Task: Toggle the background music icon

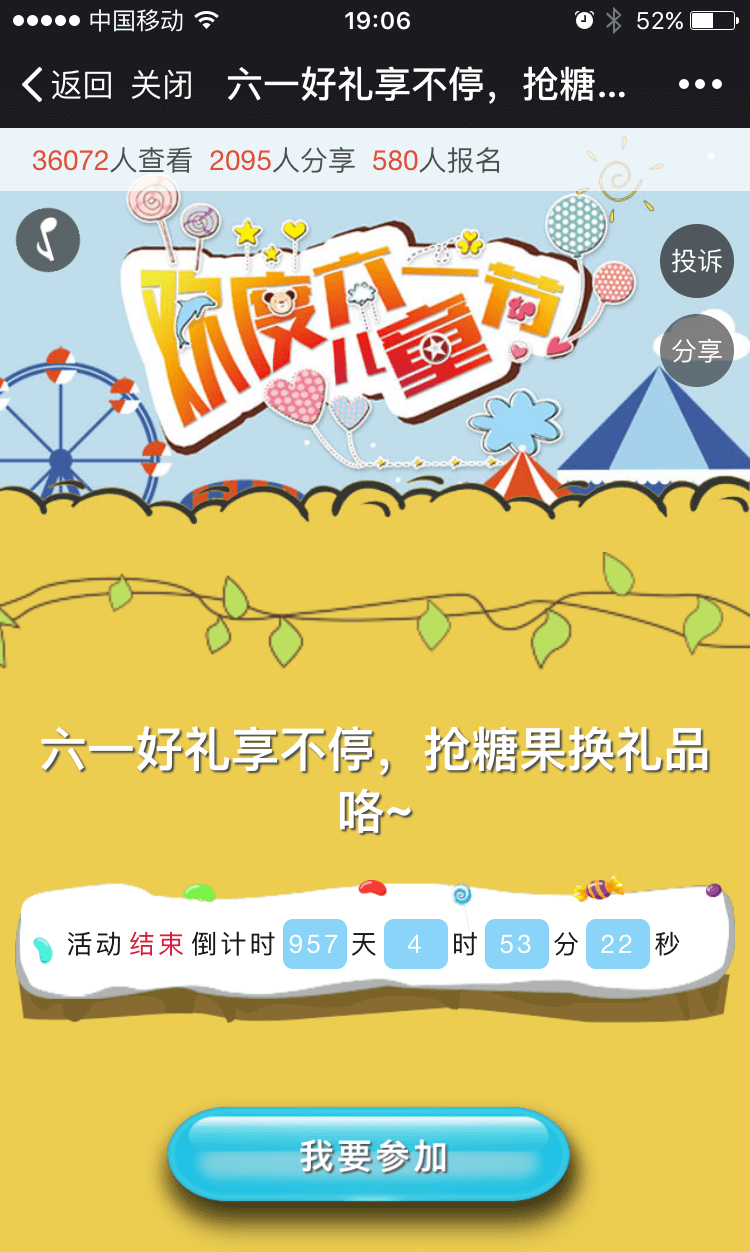Action: [x=48, y=240]
